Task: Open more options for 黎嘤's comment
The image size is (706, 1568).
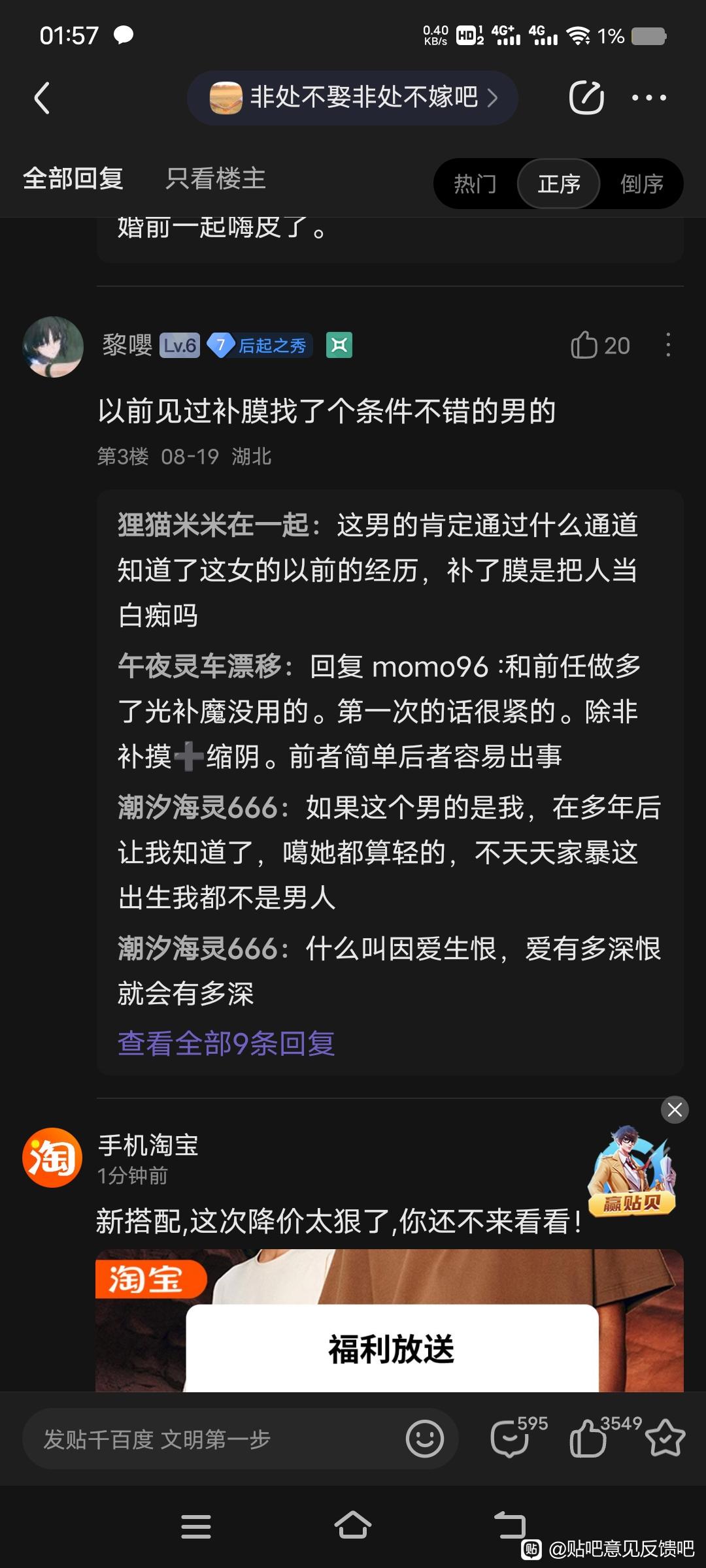Action: point(667,345)
